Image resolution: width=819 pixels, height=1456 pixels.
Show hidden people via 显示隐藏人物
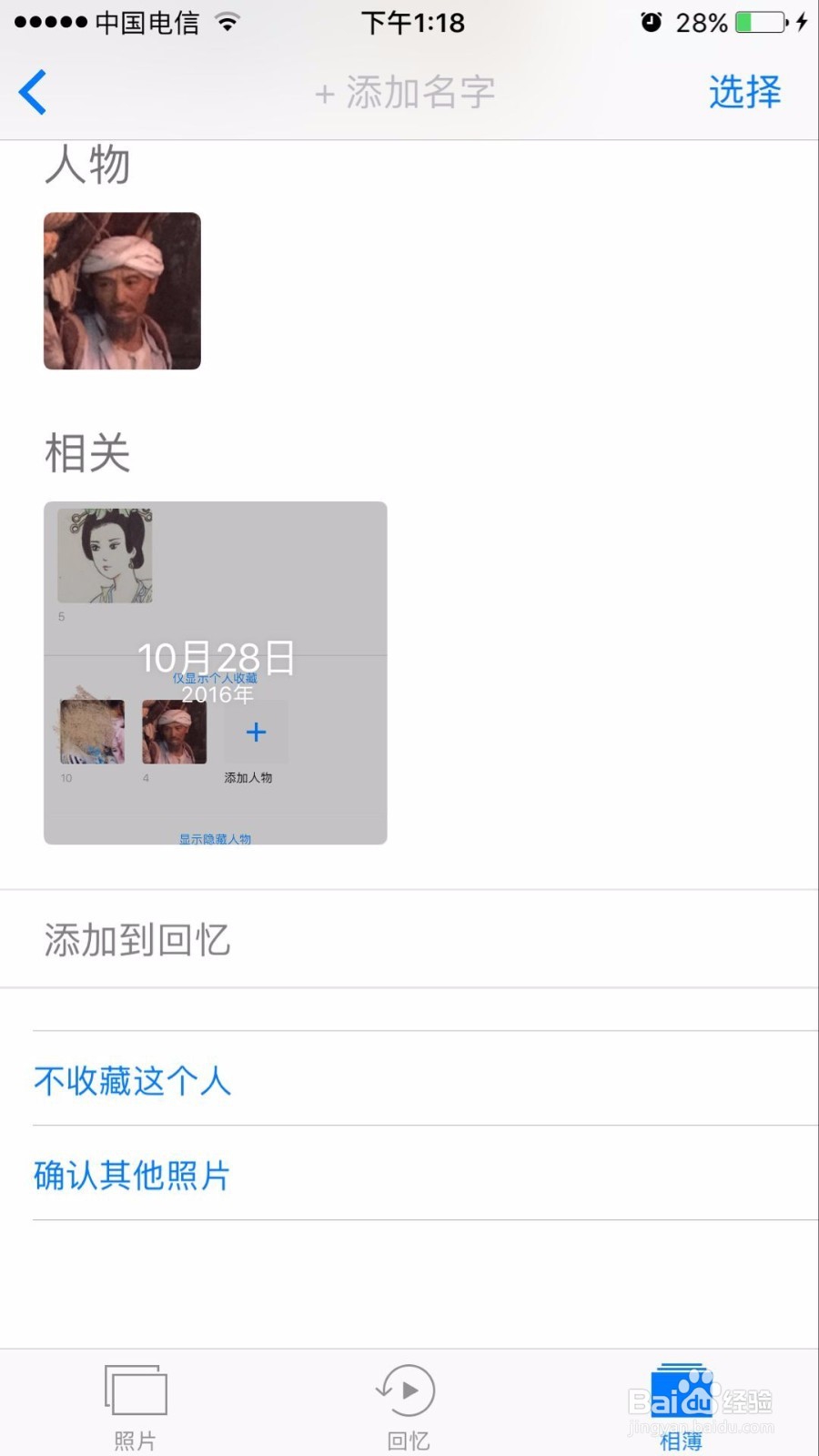(216, 838)
